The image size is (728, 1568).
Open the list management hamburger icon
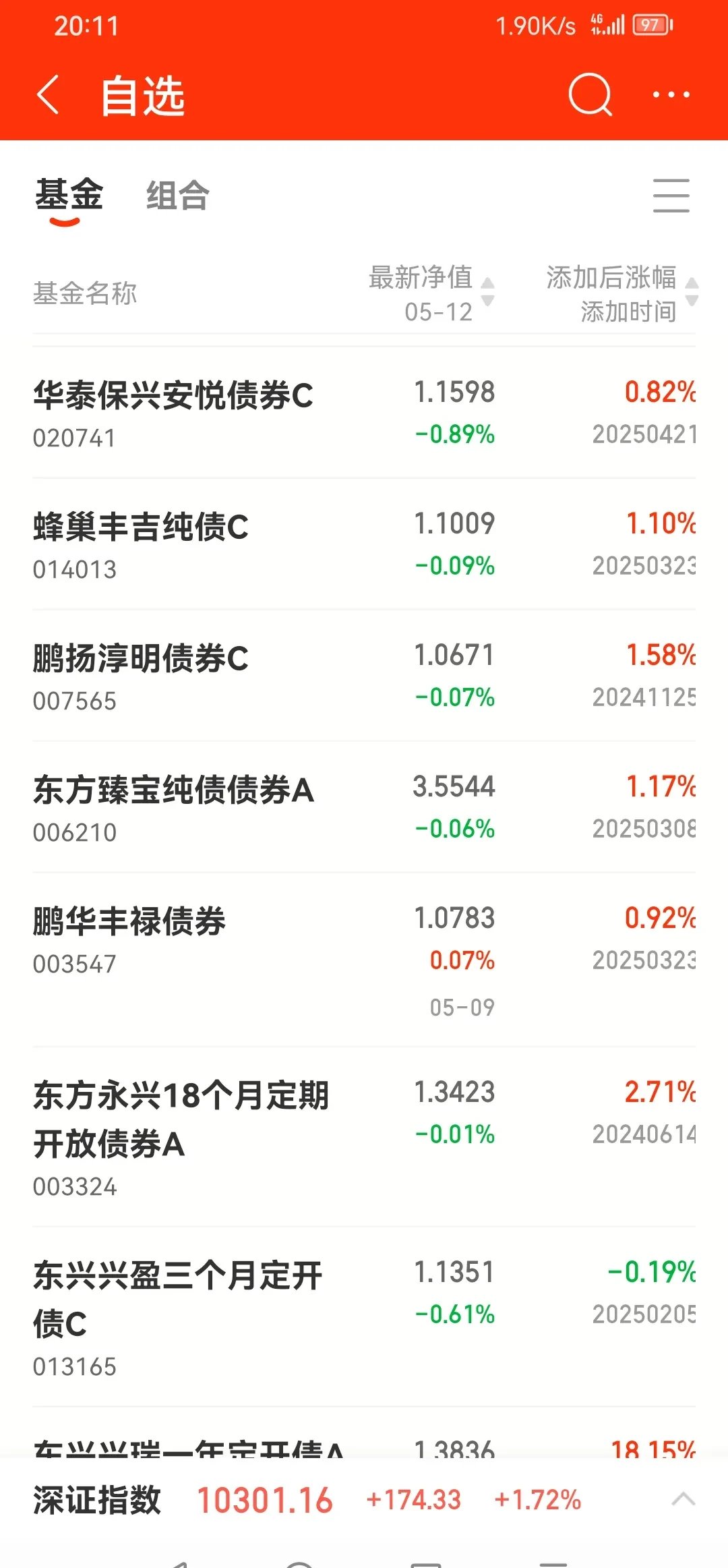671,196
